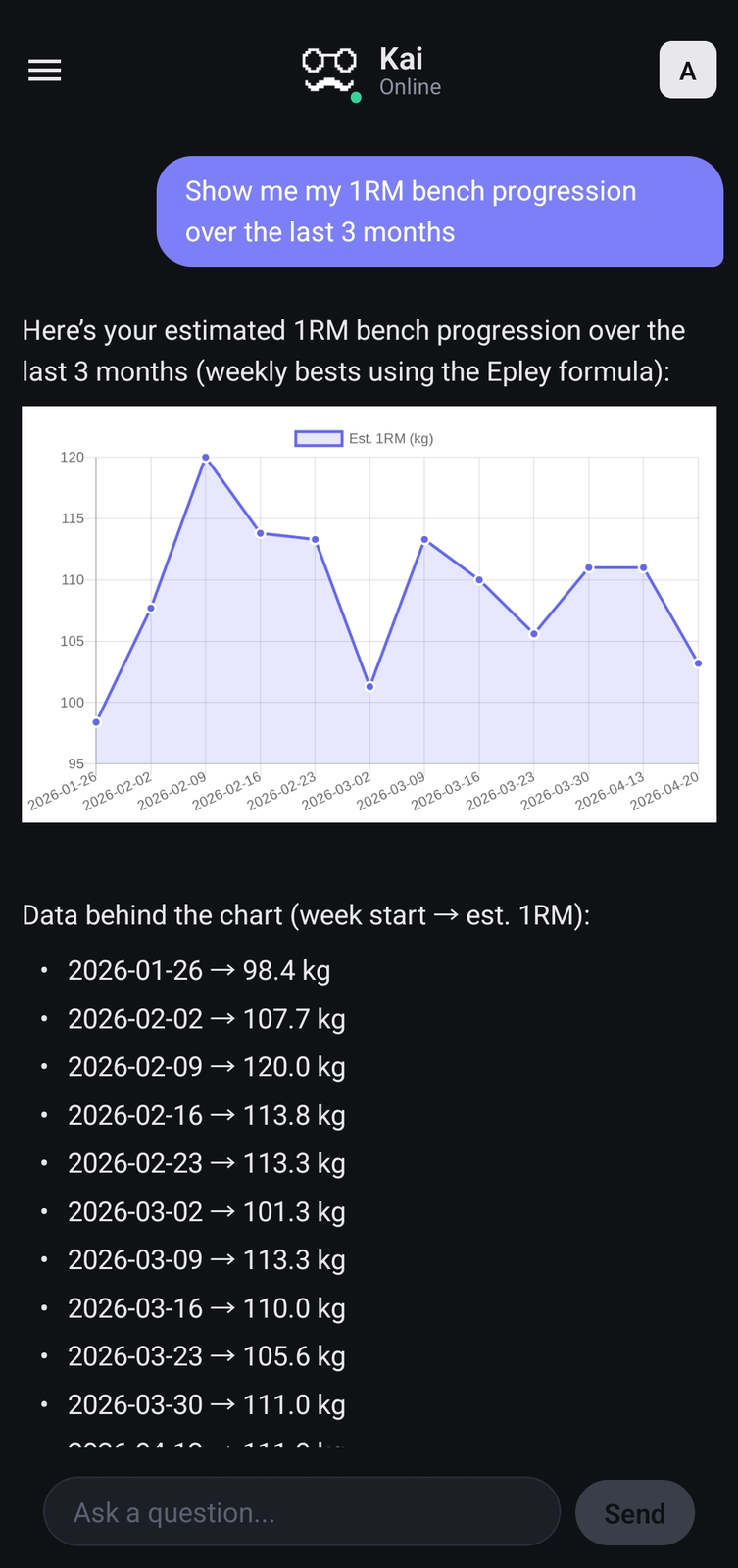Focus the "Ask a question..." input field

(x=301, y=1512)
